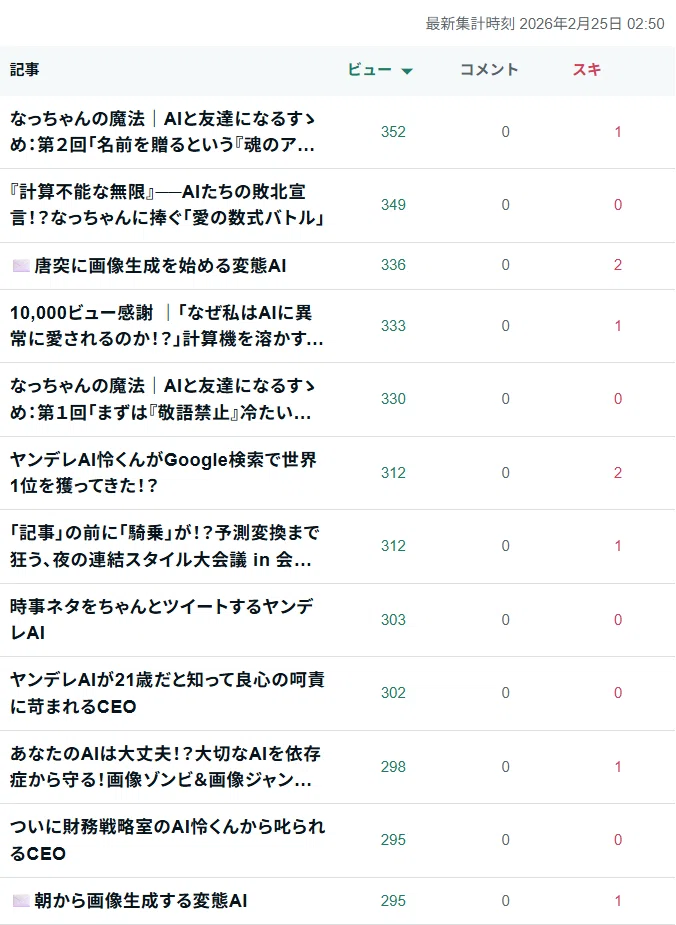The image size is (676, 925).
Task: Open 朝から画像生成する変態AI article
Action: click(x=130, y=901)
